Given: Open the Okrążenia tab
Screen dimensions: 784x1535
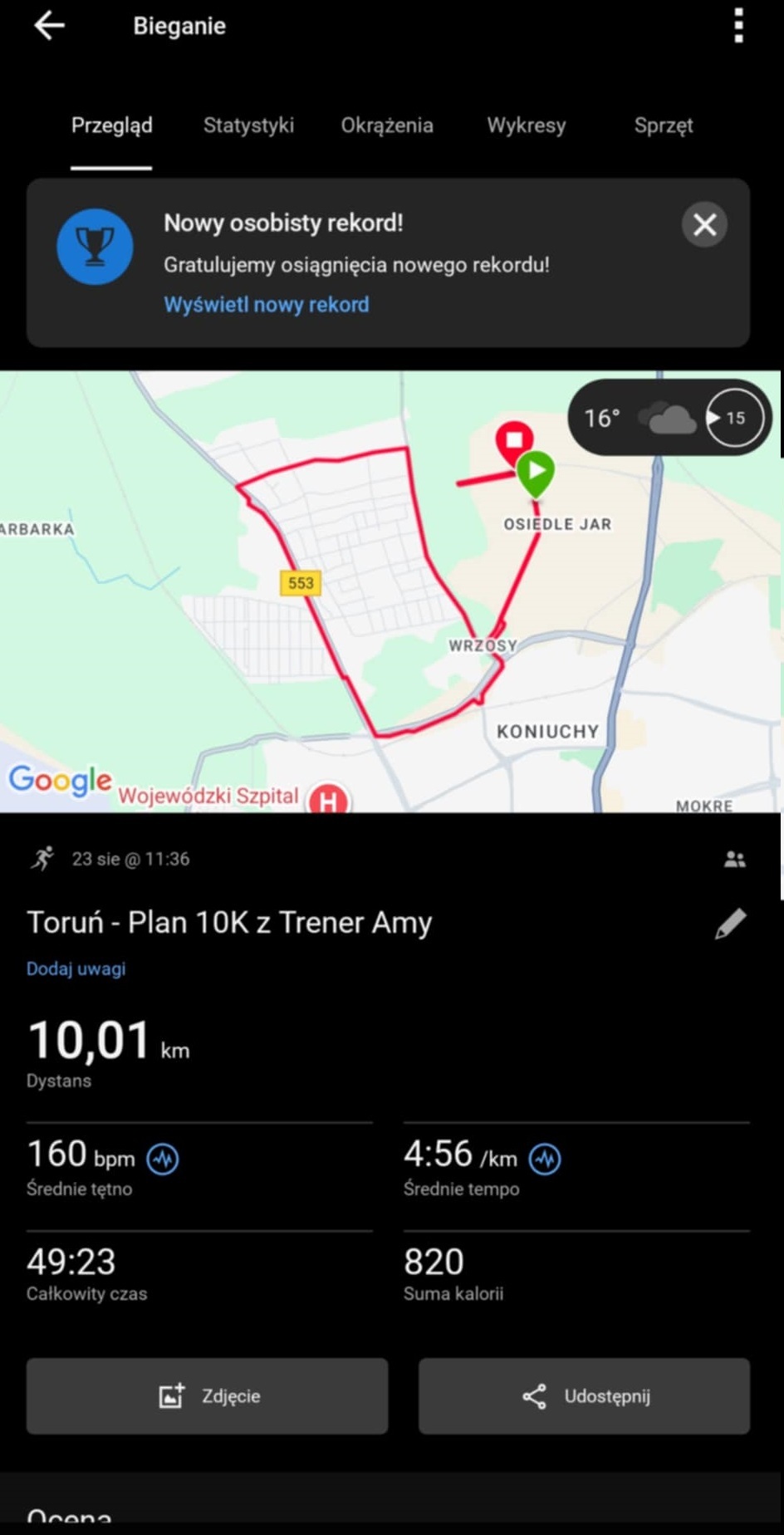Looking at the screenshot, I should (x=387, y=125).
